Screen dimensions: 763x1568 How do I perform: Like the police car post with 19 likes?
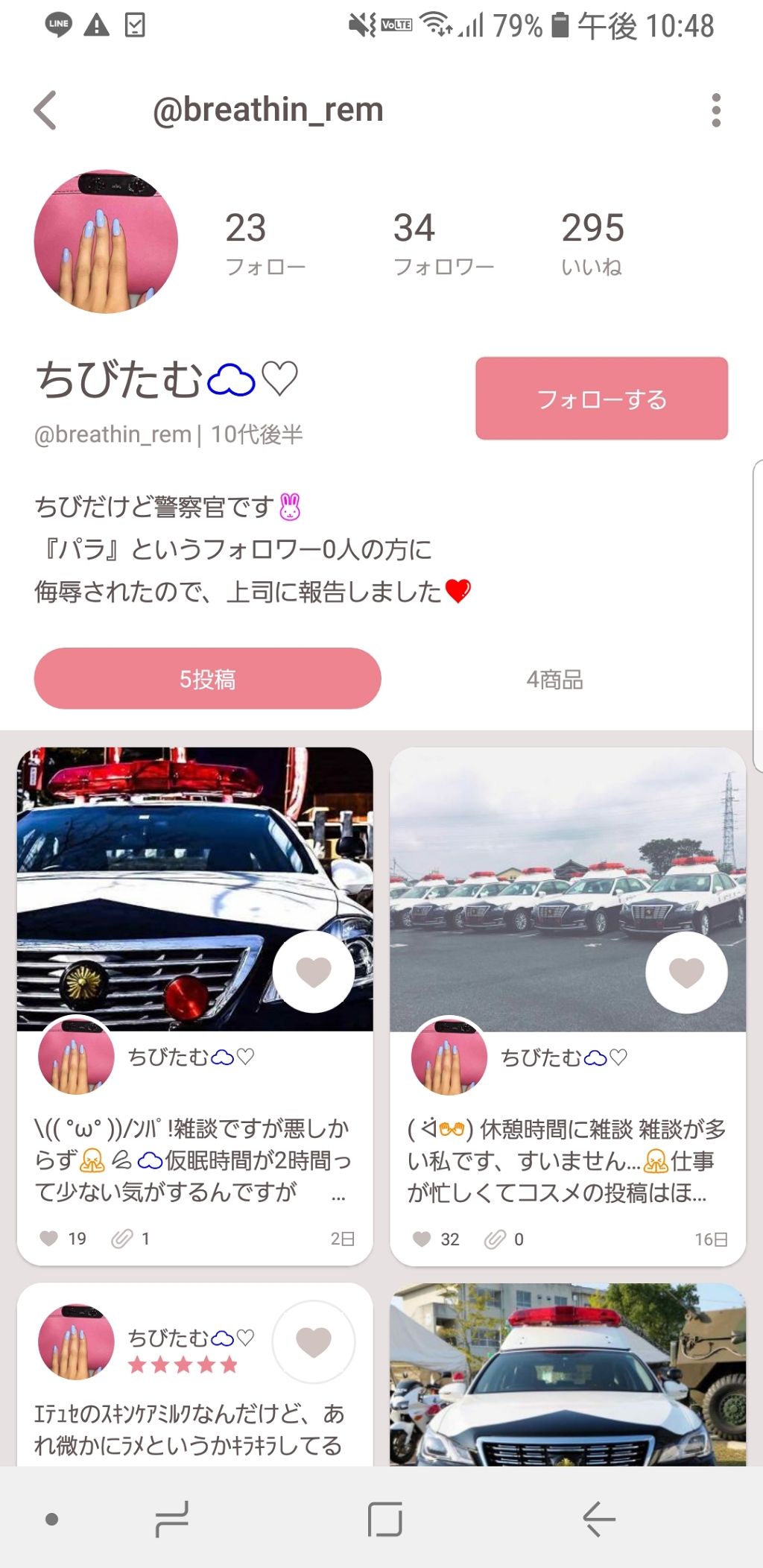click(x=316, y=971)
